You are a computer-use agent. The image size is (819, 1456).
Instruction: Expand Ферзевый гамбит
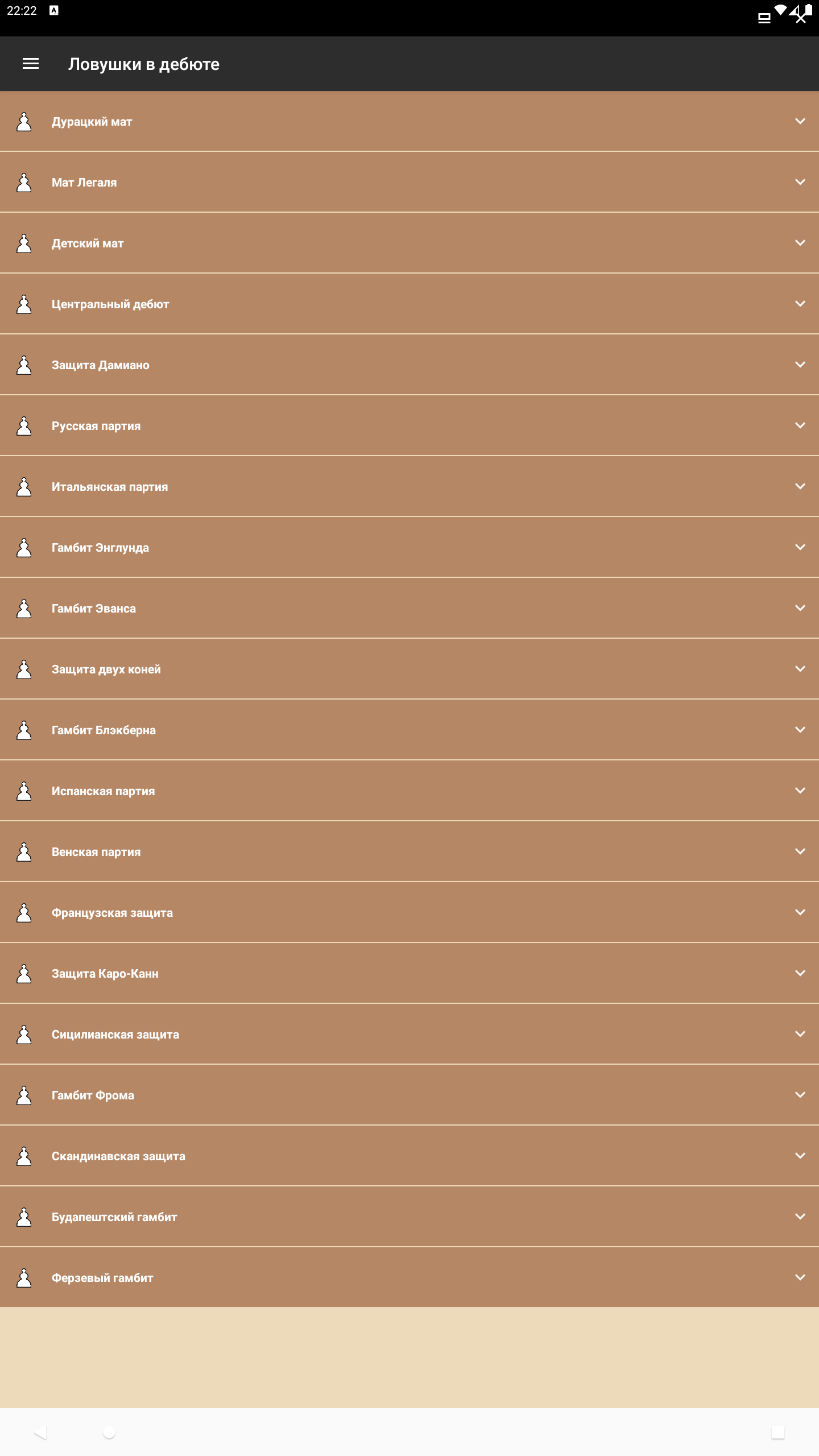(x=409, y=1277)
